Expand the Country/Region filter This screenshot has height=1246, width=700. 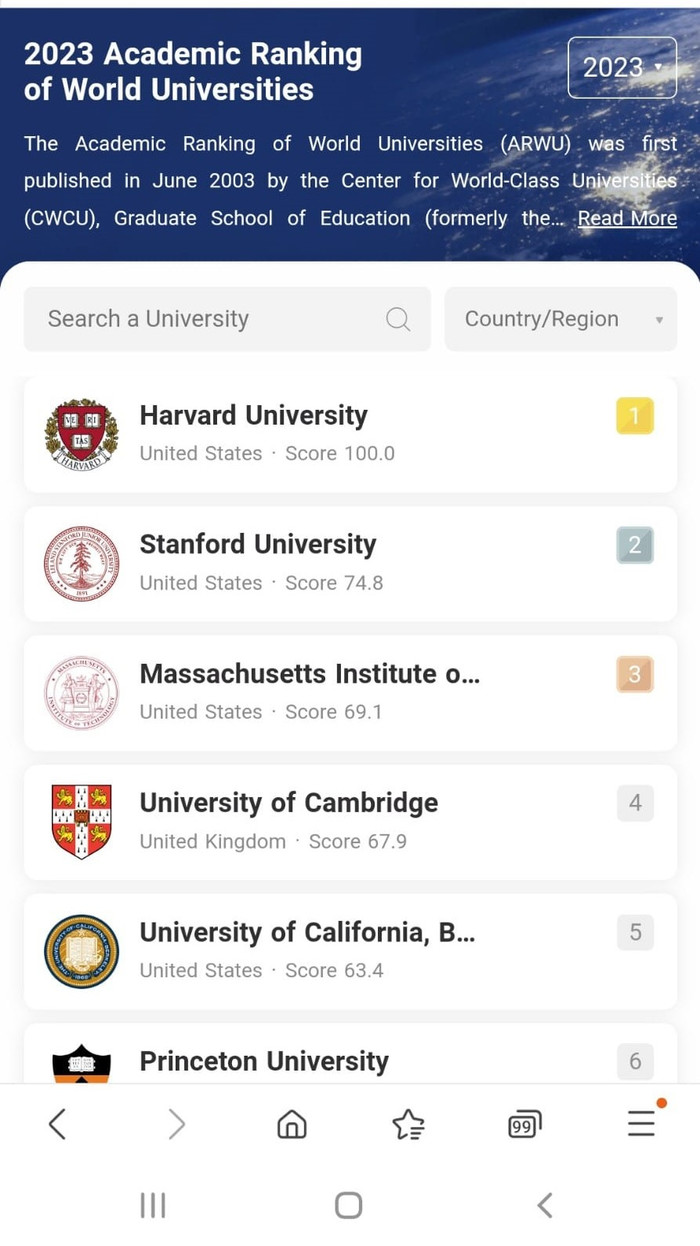coord(560,319)
